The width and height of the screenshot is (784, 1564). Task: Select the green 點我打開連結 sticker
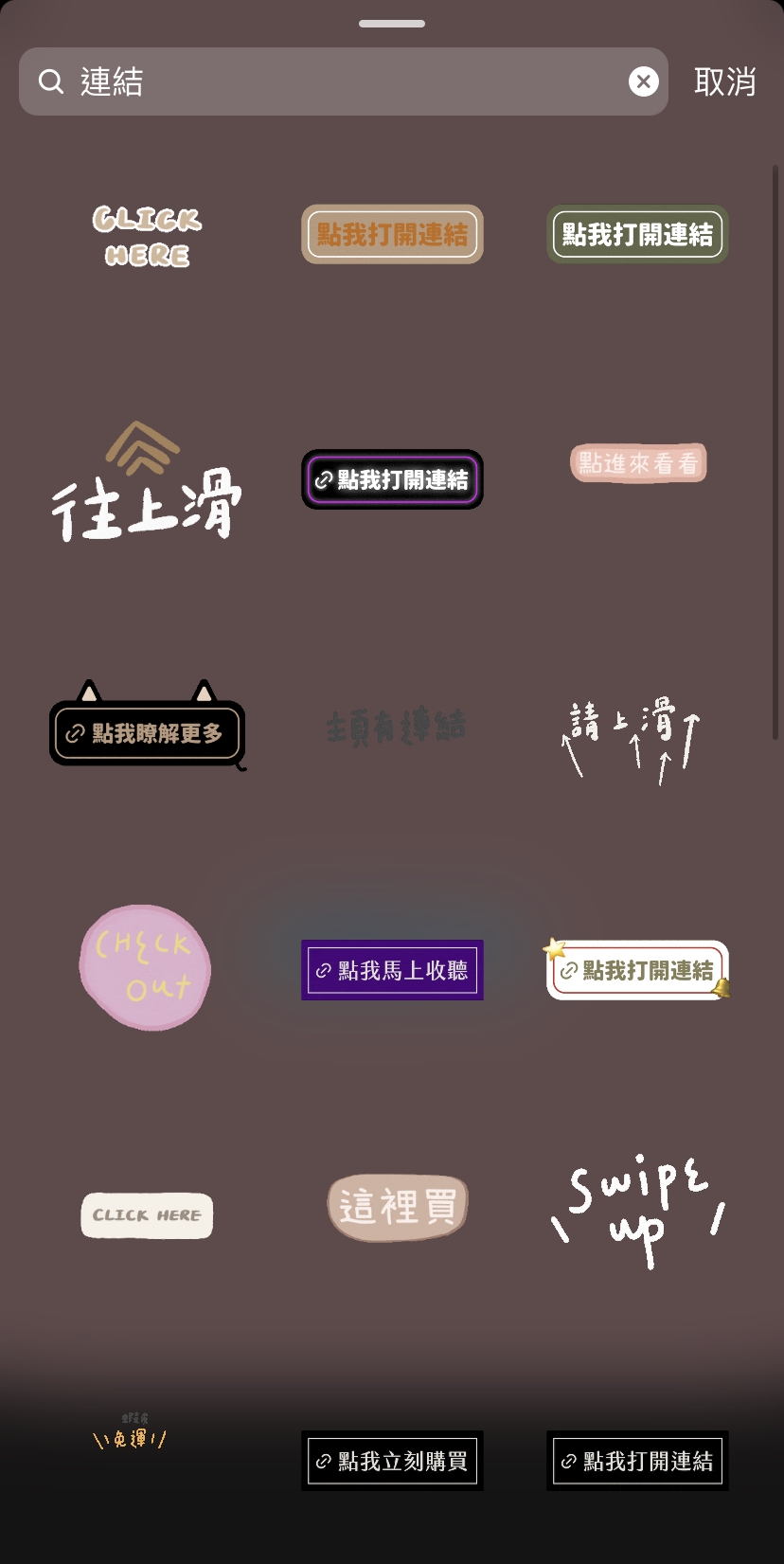click(x=637, y=233)
